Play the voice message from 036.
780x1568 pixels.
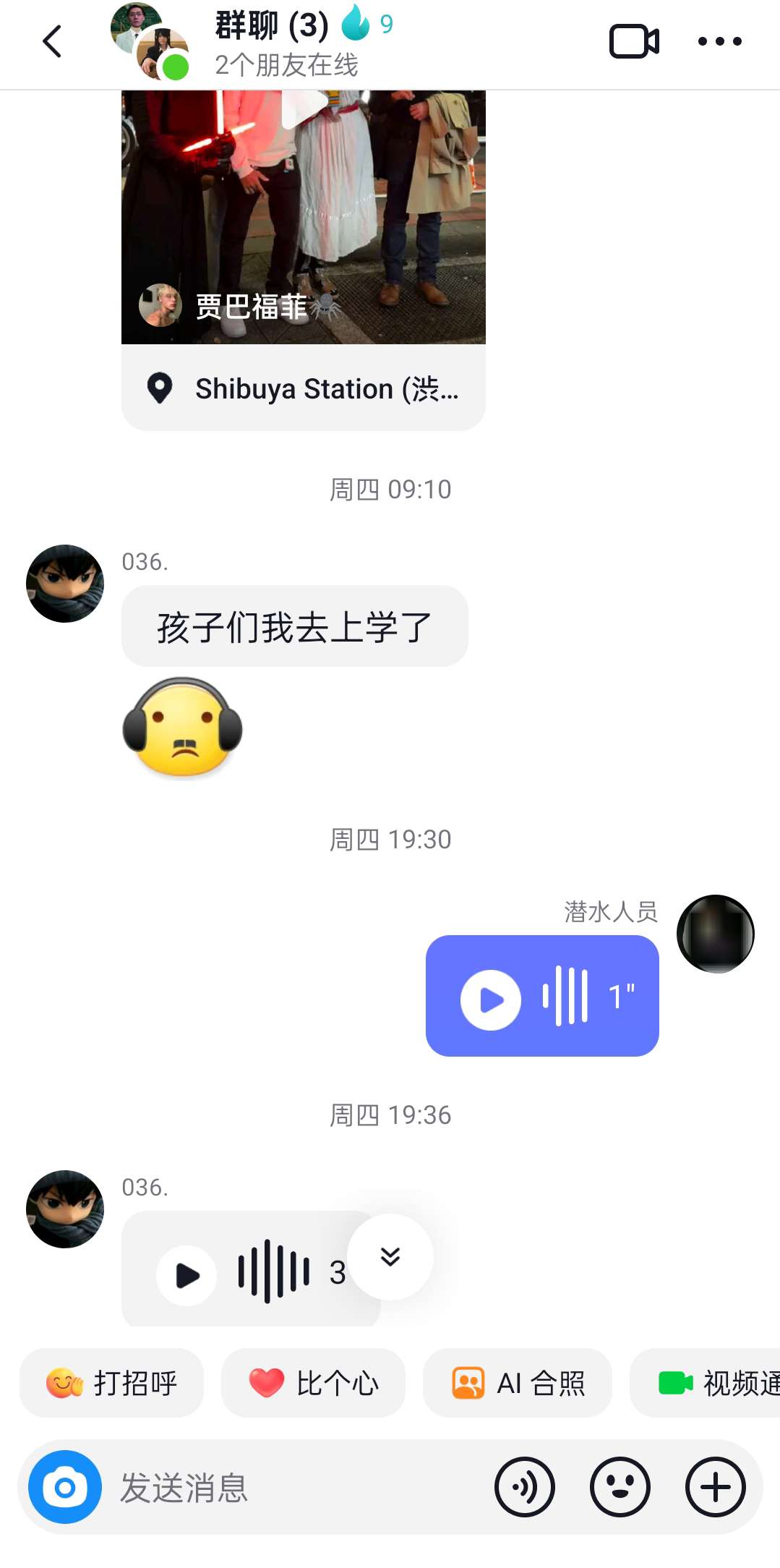(x=187, y=1275)
